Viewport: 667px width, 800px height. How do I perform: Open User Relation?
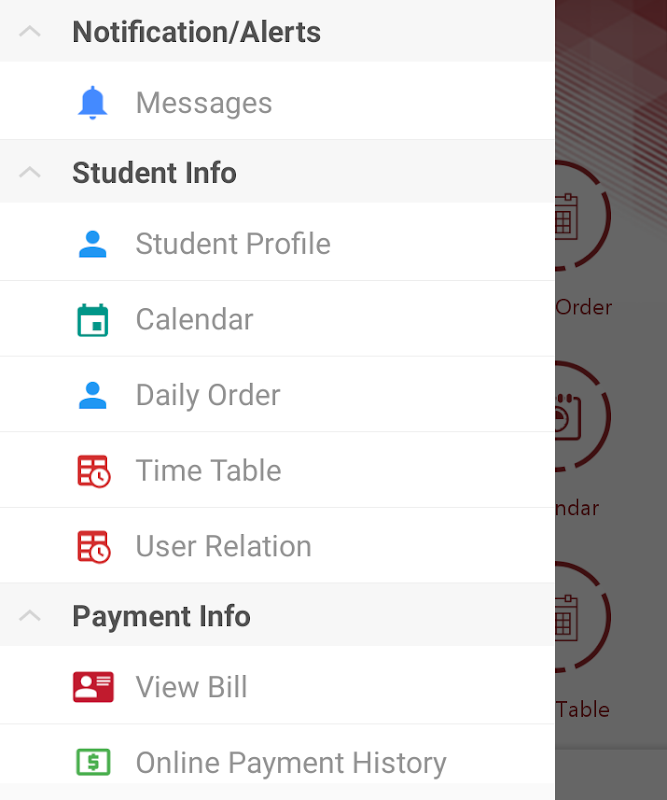pos(277,546)
